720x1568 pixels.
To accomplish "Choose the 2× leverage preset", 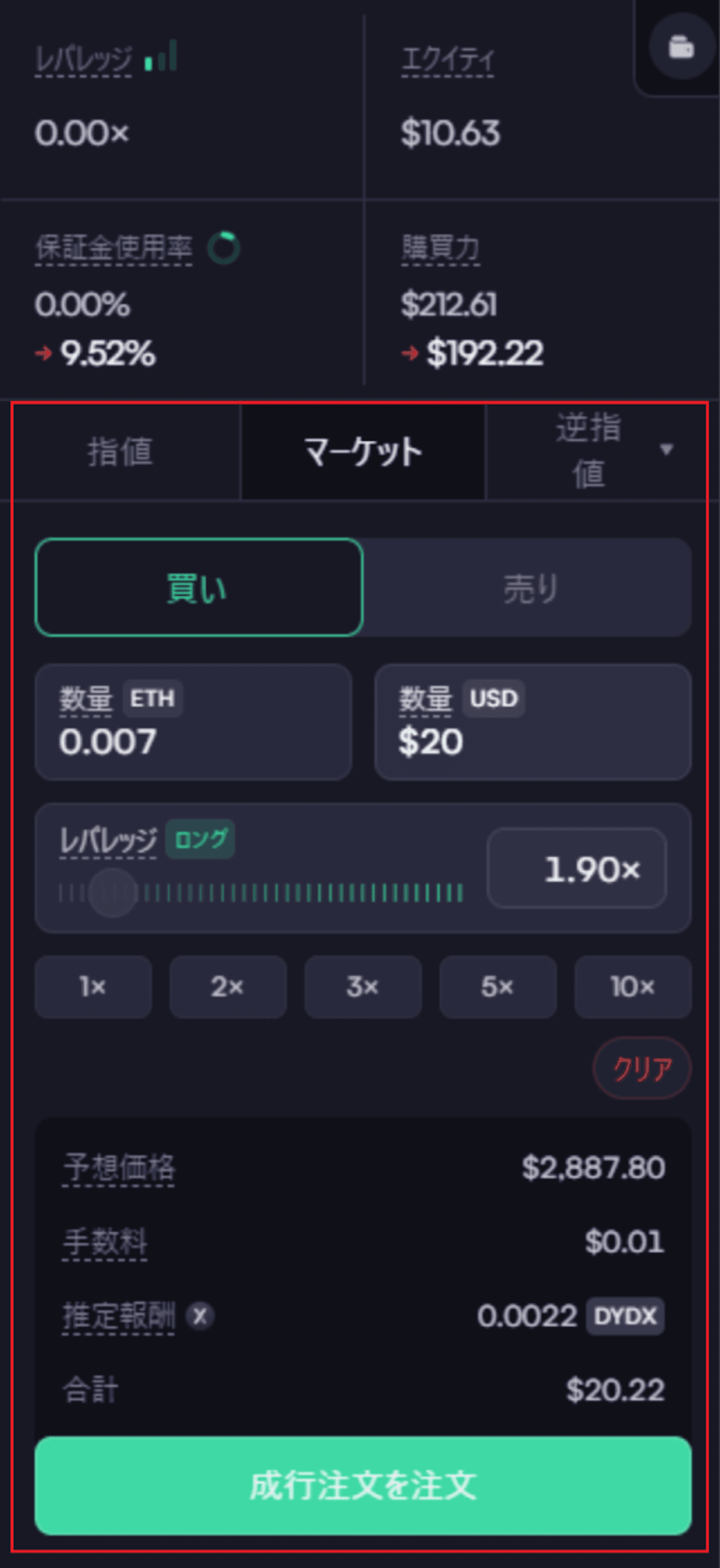I will pos(228,987).
